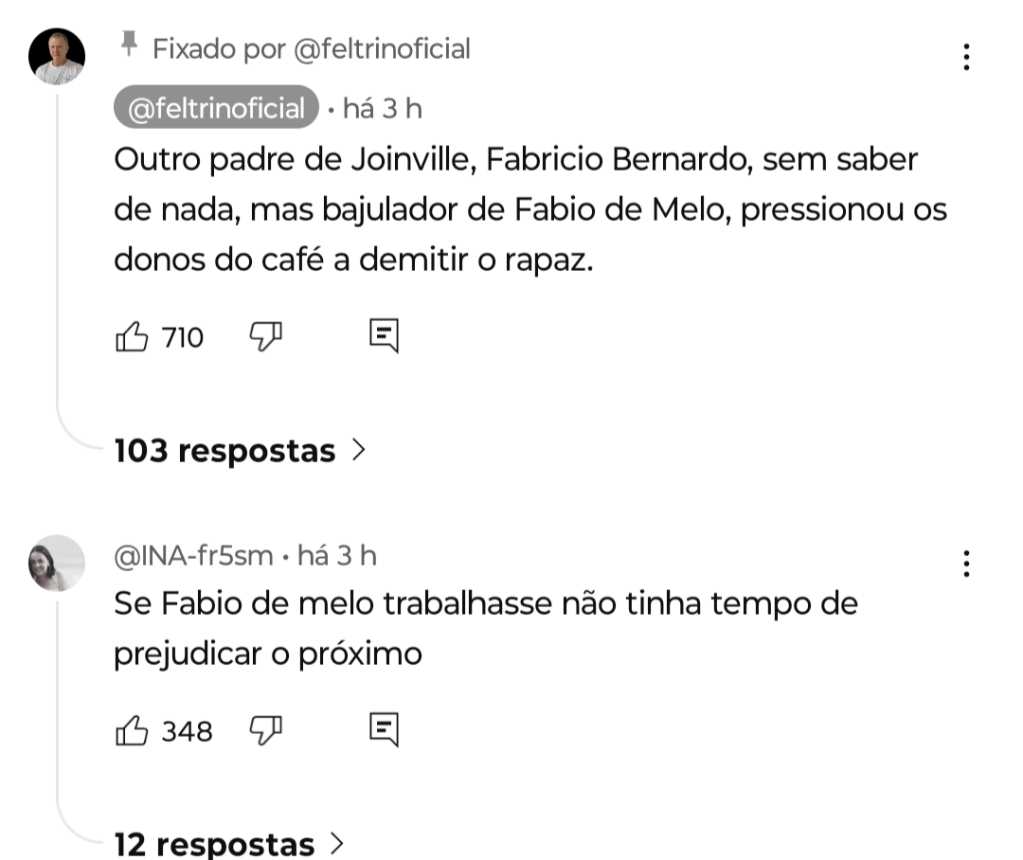Like the pinned comment by @feltrinoficial
The height and width of the screenshot is (860, 1023).
pos(134,338)
